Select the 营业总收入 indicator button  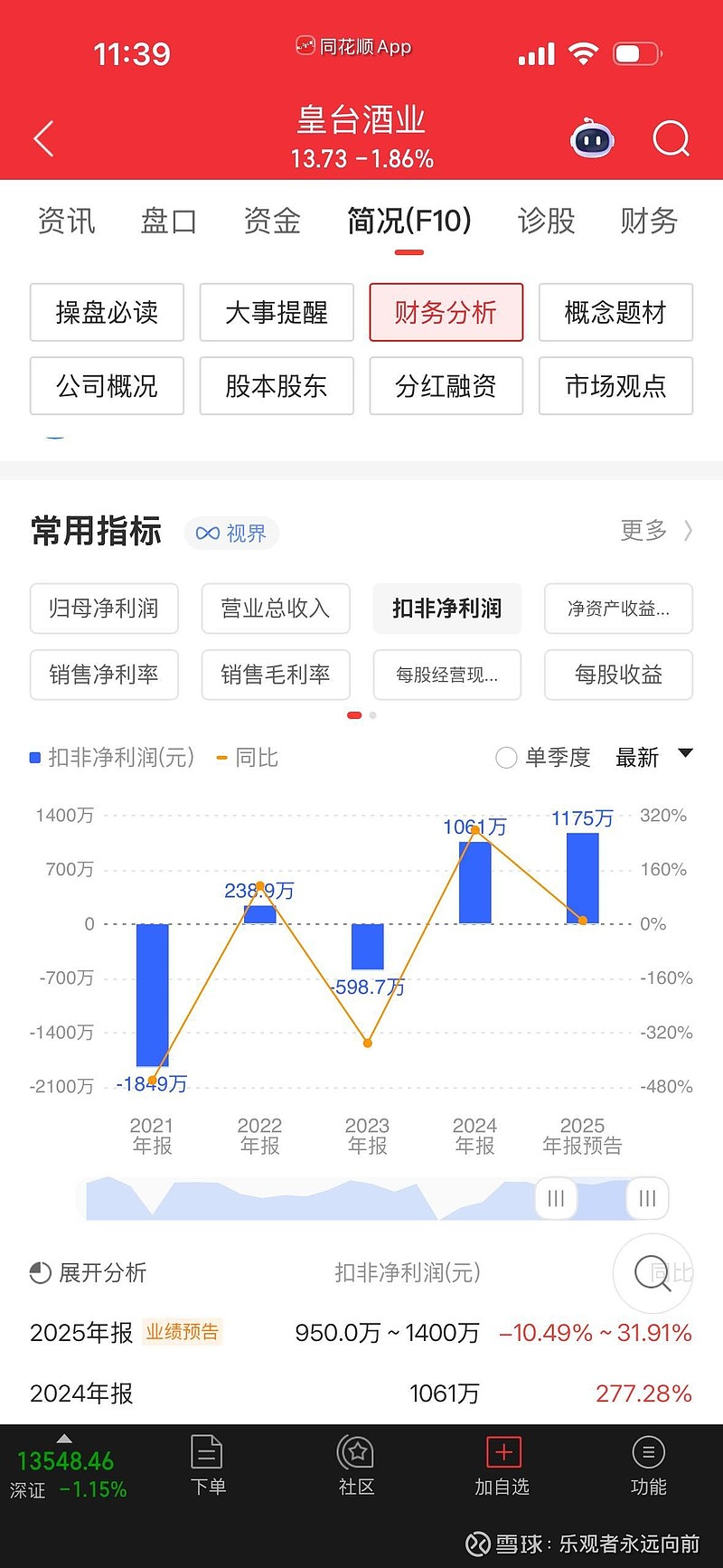[x=276, y=609]
